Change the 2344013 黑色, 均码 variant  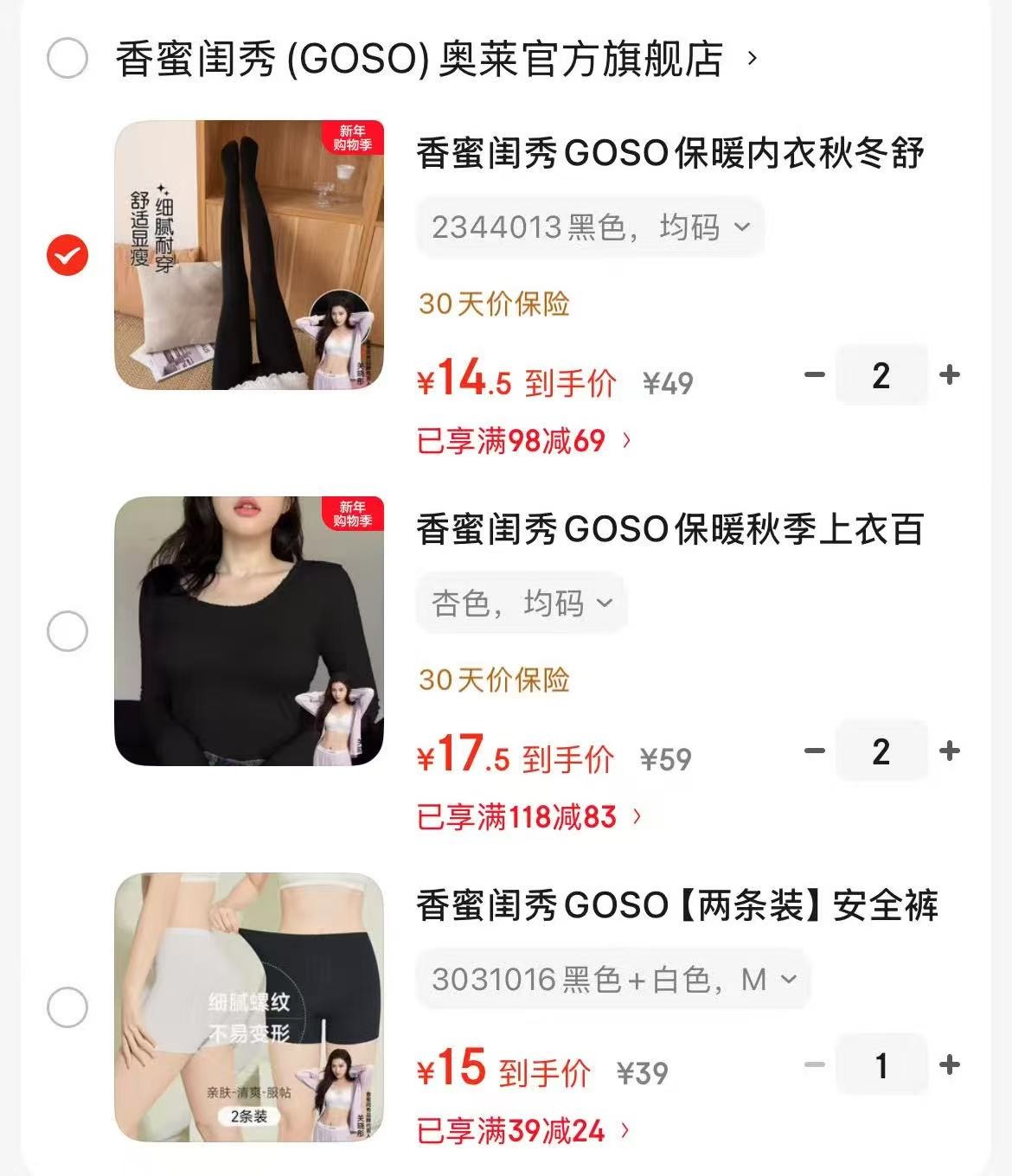point(590,227)
